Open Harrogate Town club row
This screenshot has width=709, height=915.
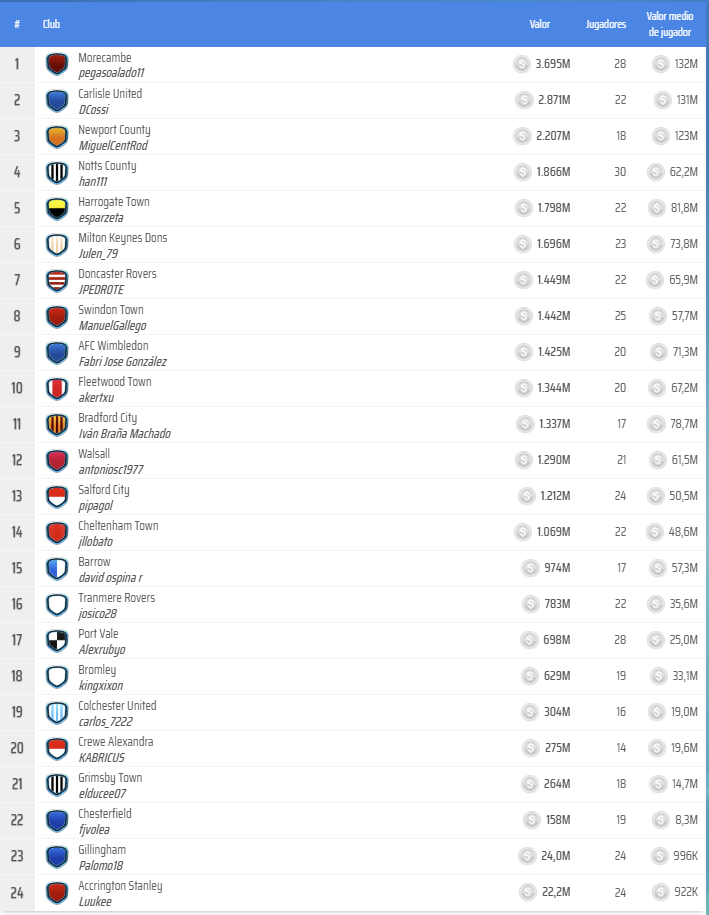tap(113, 202)
